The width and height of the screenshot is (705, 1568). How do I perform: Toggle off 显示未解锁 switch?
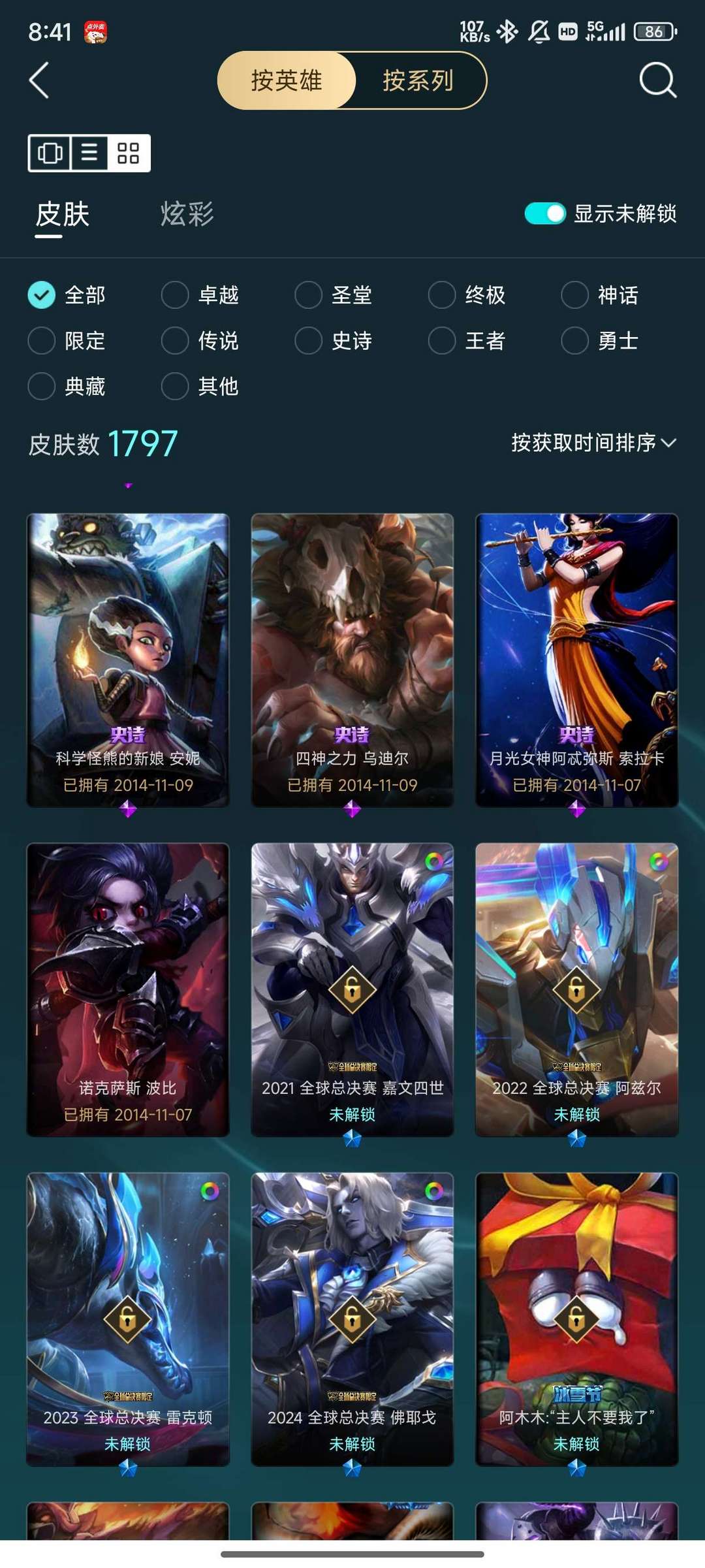(x=544, y=214)
